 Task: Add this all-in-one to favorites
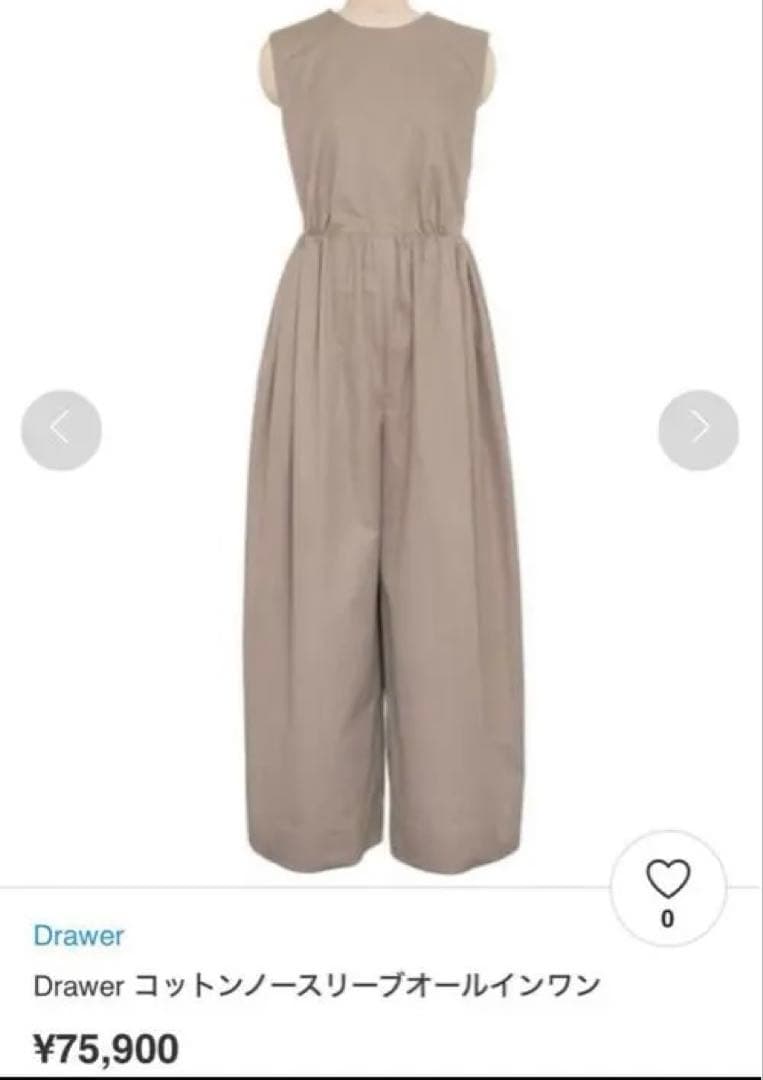pyautogui.click(x=668, y=886)
